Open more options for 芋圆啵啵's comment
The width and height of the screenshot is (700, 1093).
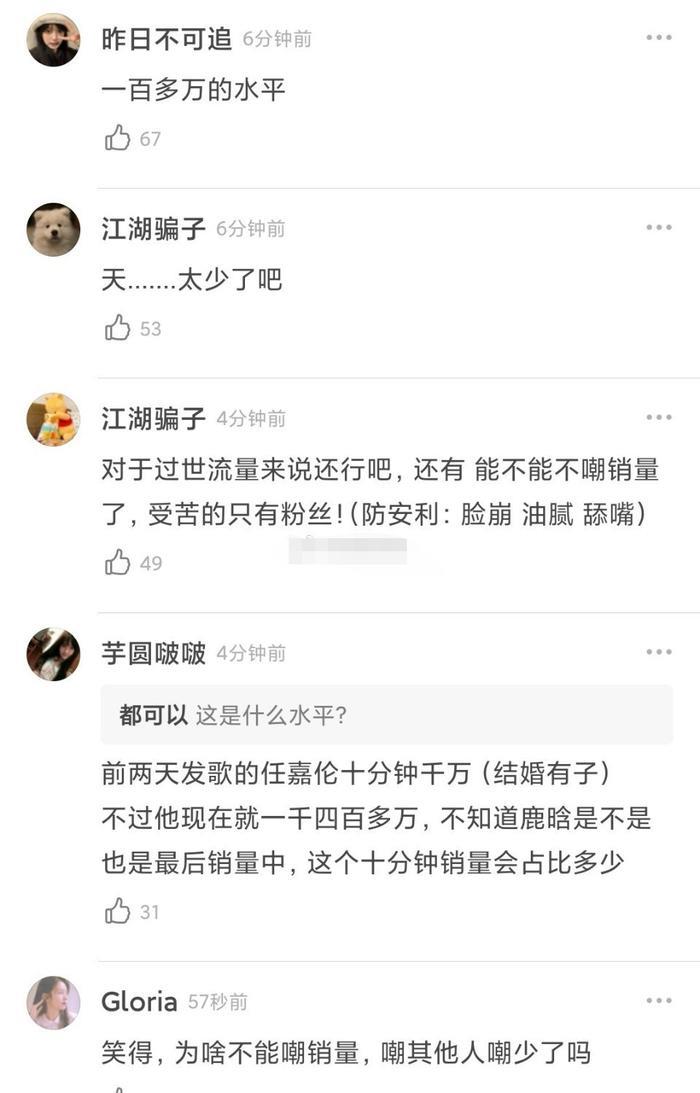(x=658, y=652)
